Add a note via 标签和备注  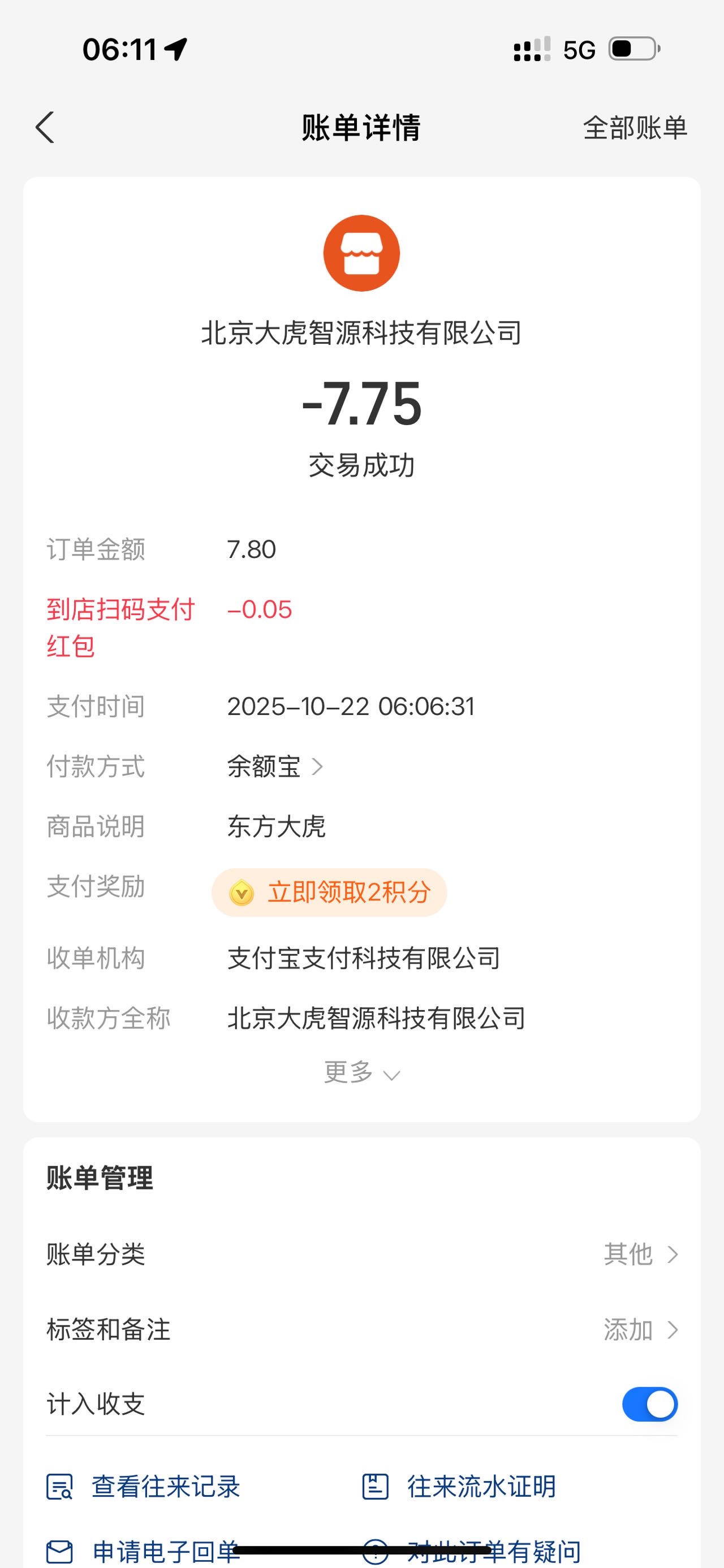click(361, 1329)
